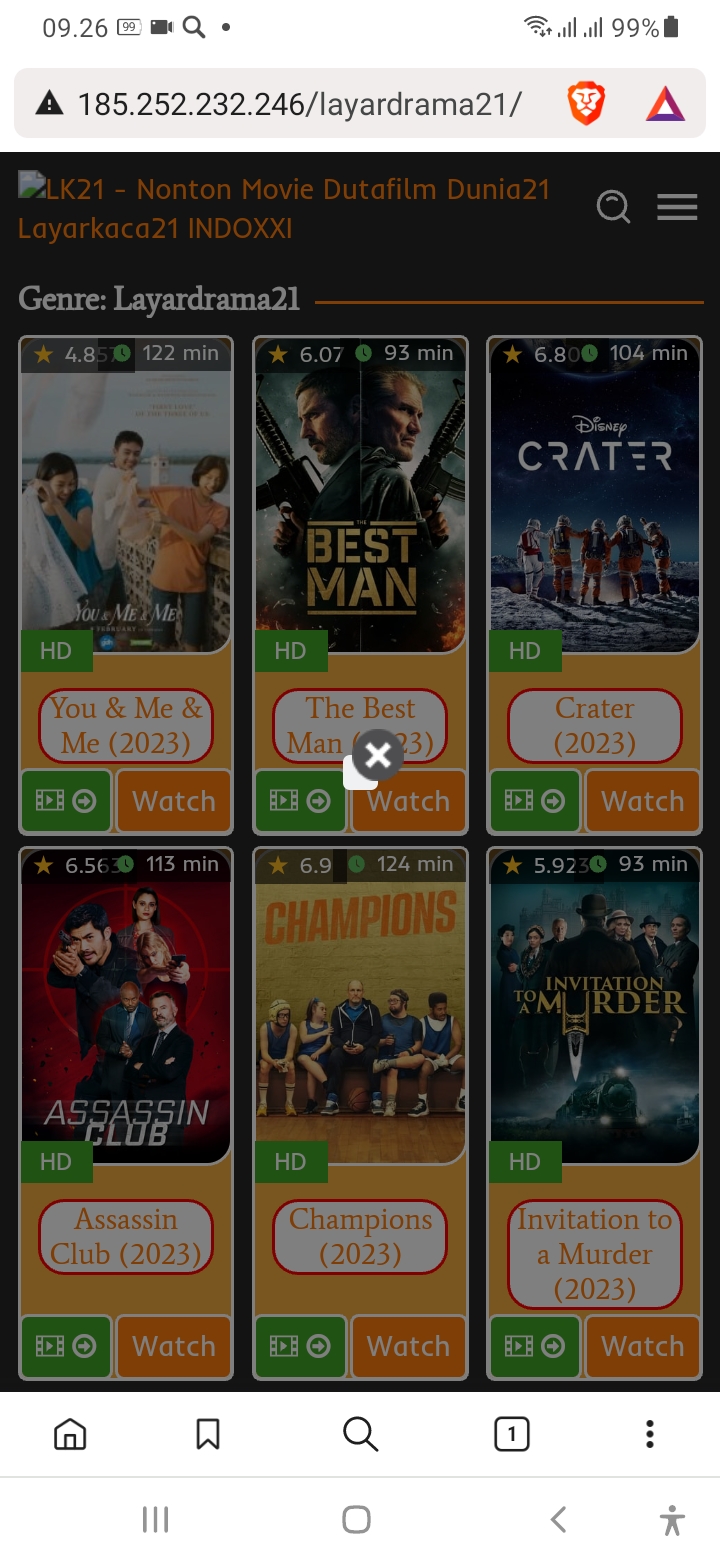Open the browser tabs switcher

(512, 1435)
